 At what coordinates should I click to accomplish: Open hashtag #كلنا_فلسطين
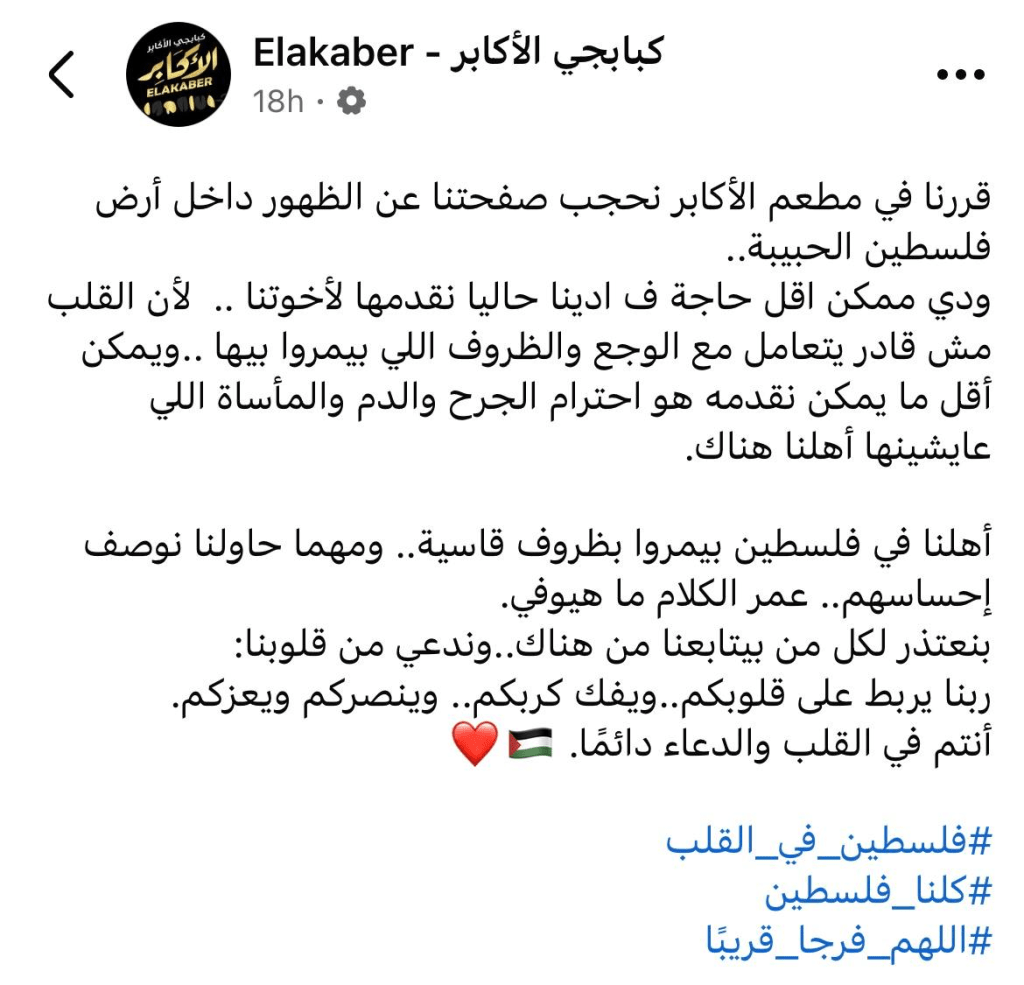[877, 891]
